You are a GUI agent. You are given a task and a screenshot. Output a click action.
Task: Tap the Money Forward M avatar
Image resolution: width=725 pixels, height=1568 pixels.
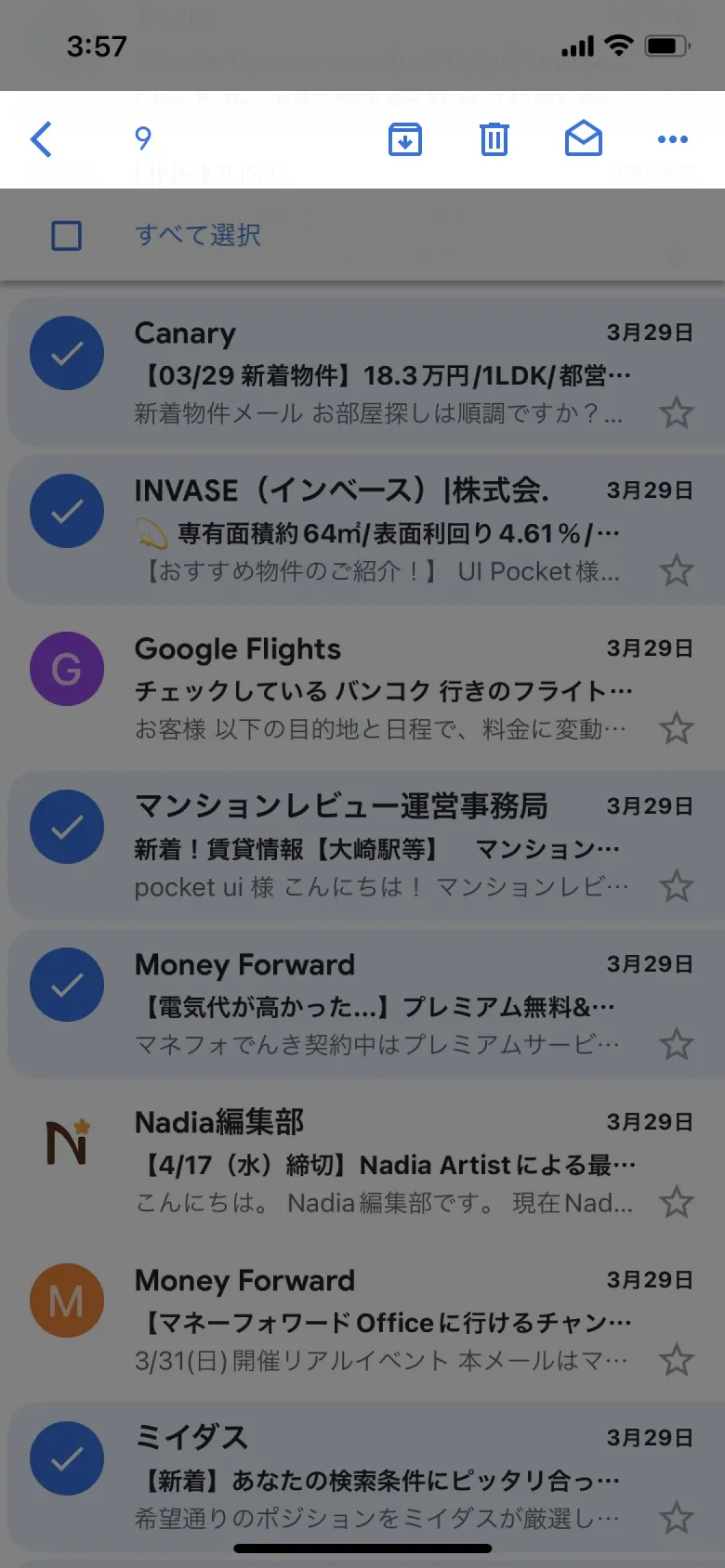[x=66, y=1300]
